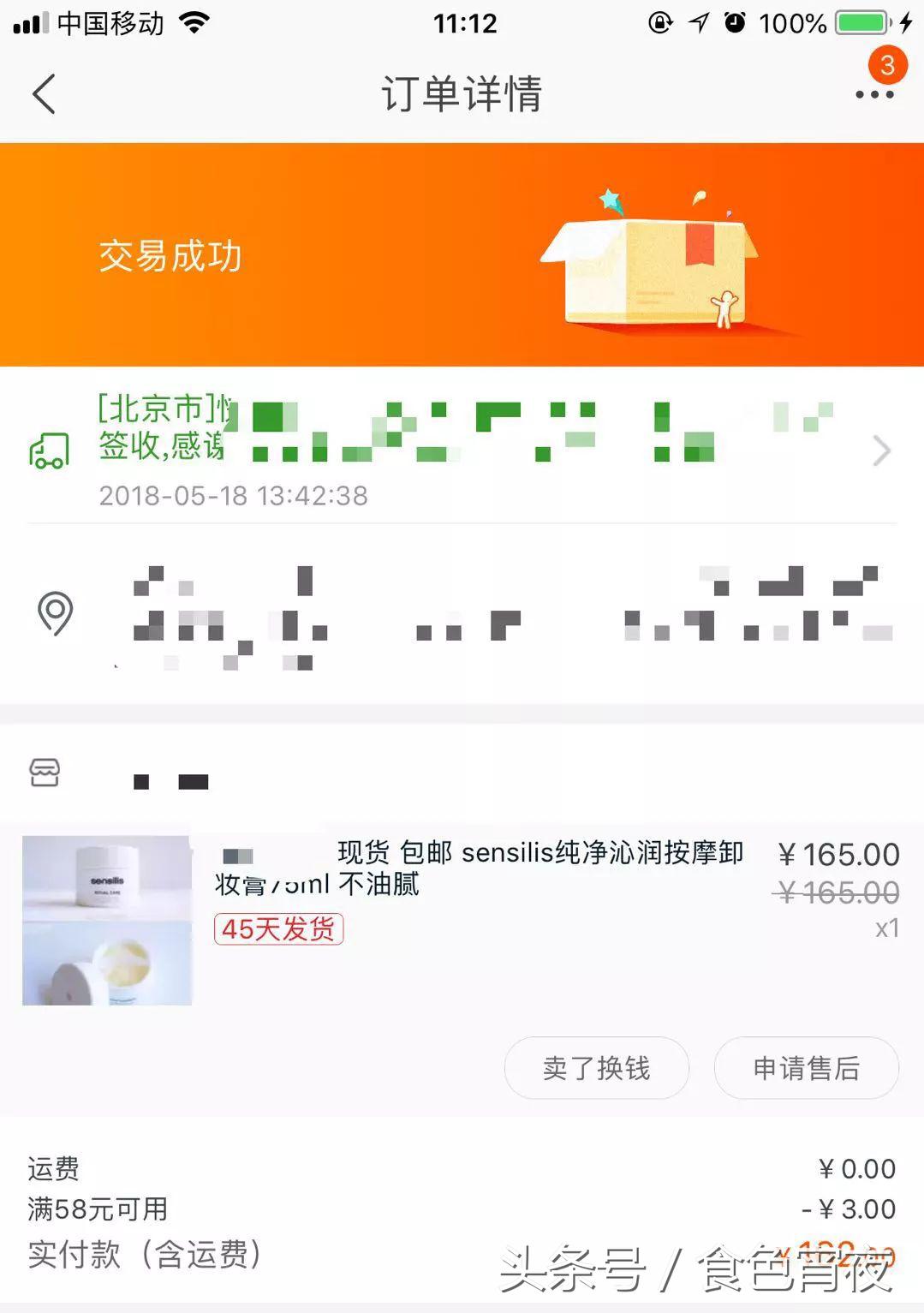
Task: Open the shop via the storefront icon
Action: tap(45, 772)
